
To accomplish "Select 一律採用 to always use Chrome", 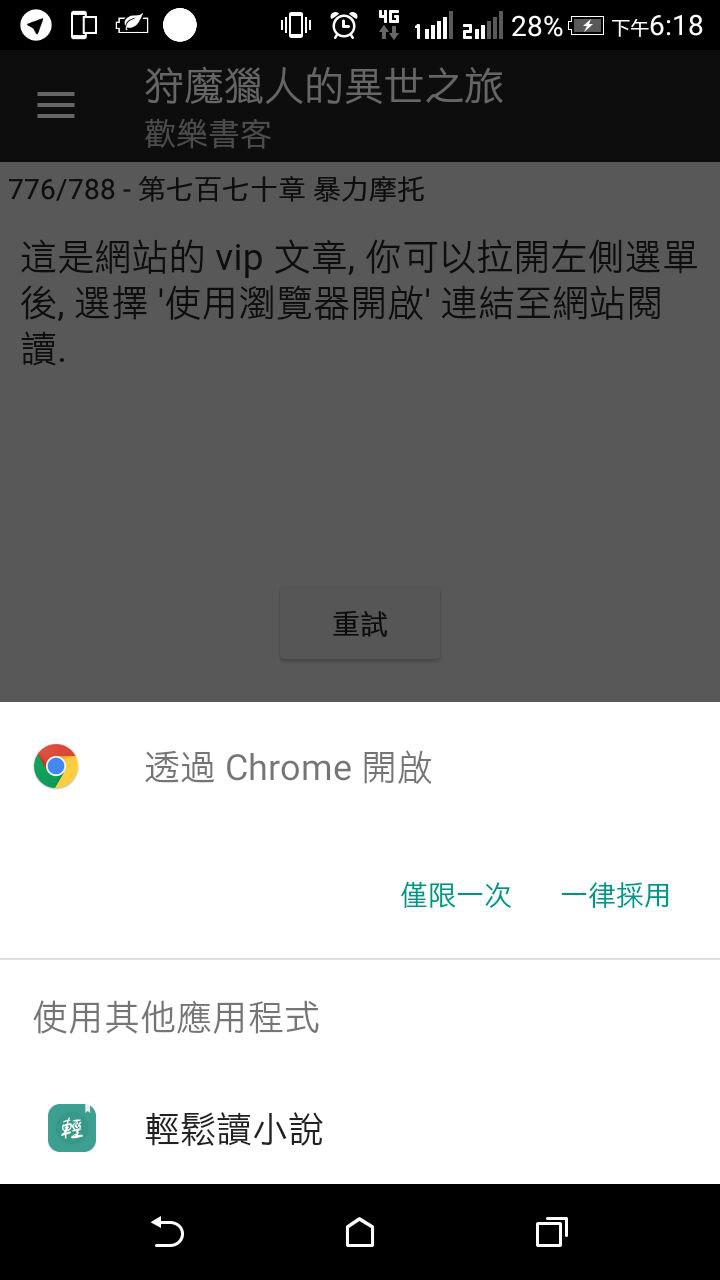I will (615, 895).
